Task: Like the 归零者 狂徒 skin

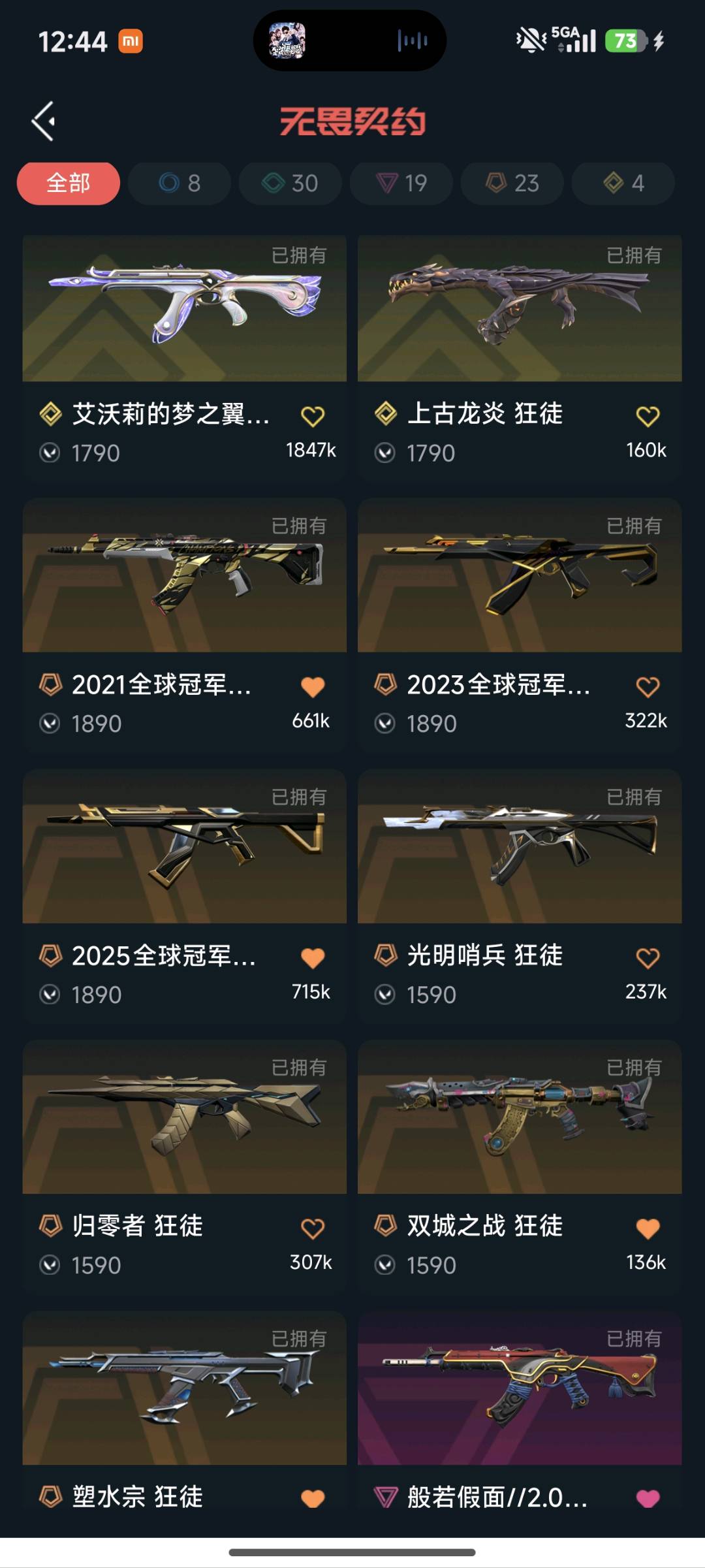Action: (x=313, y=1228)
